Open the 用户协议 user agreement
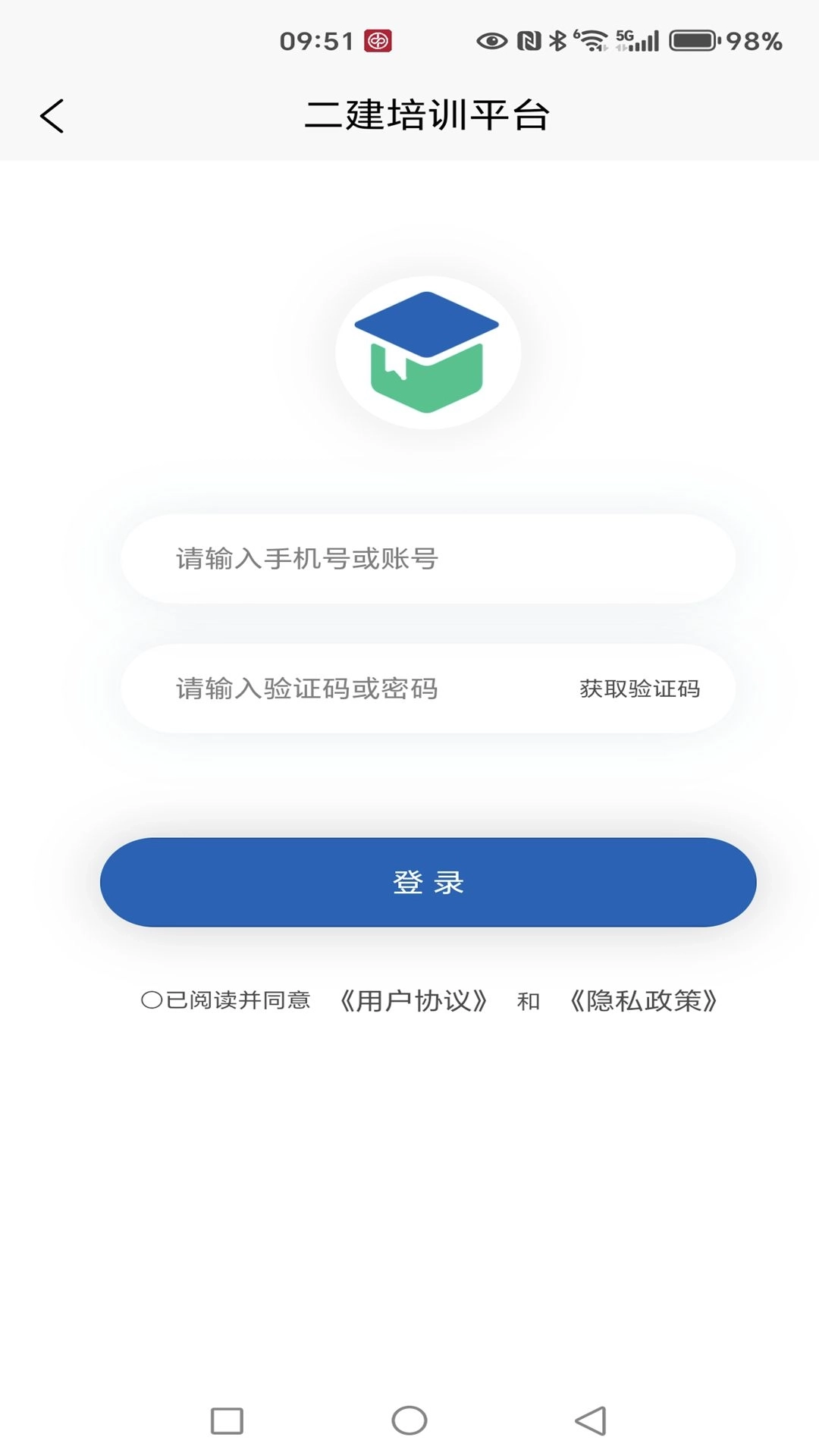Screen dimensions: 819x1456 click(415, 1001)
